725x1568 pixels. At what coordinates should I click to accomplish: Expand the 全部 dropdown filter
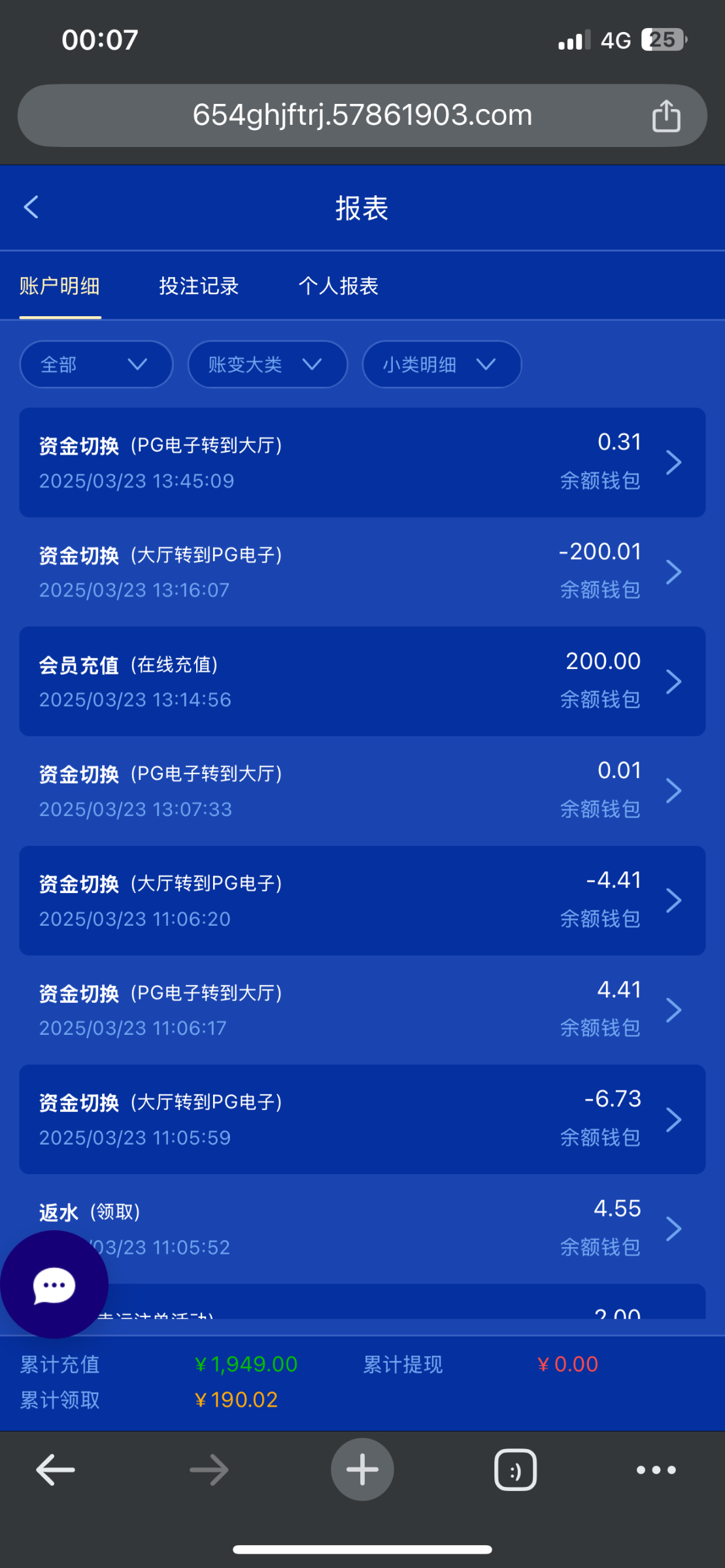coord(97,365)
